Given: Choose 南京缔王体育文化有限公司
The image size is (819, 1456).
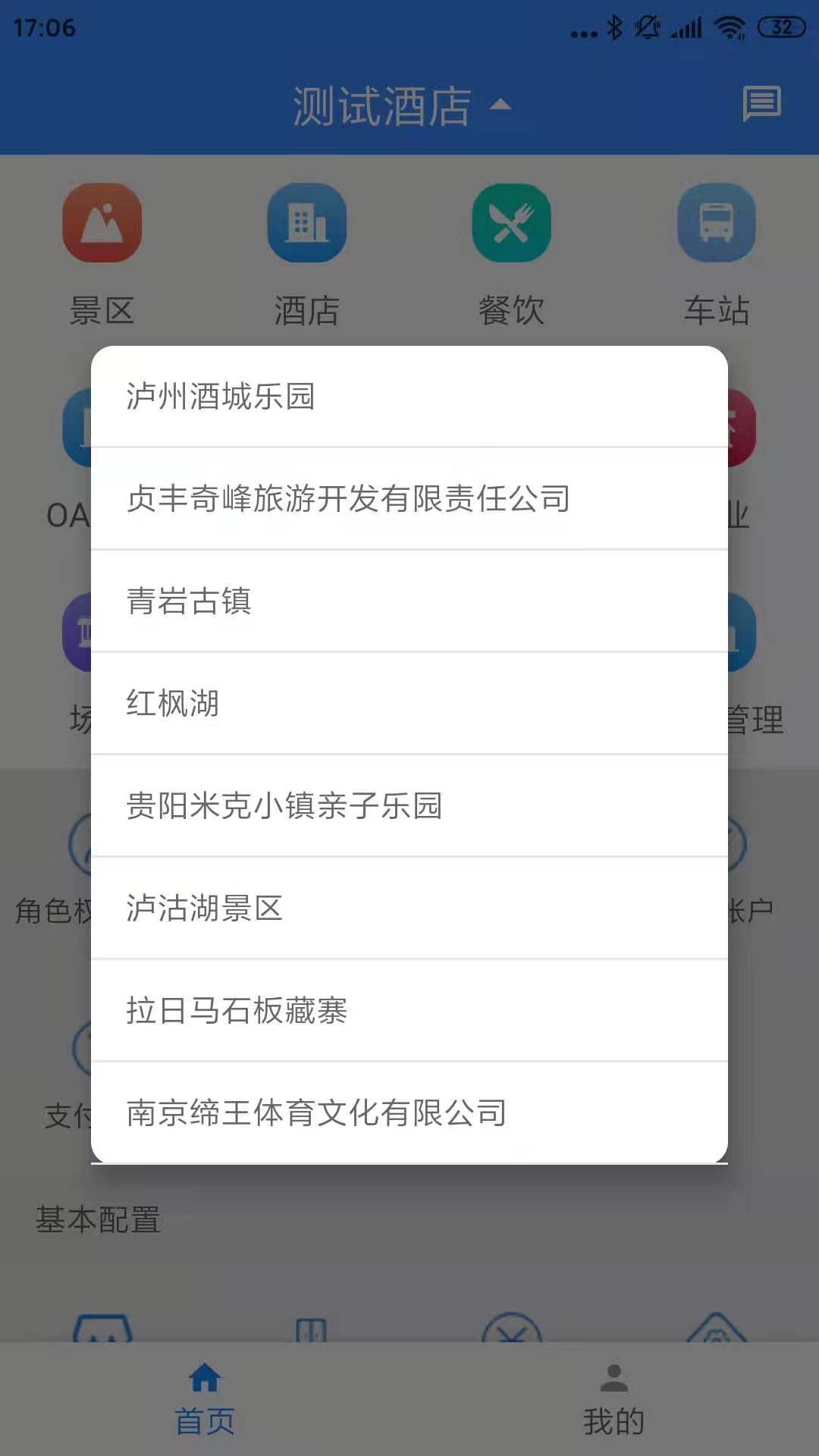Looking at the screenshot, I should [409, 1113].
